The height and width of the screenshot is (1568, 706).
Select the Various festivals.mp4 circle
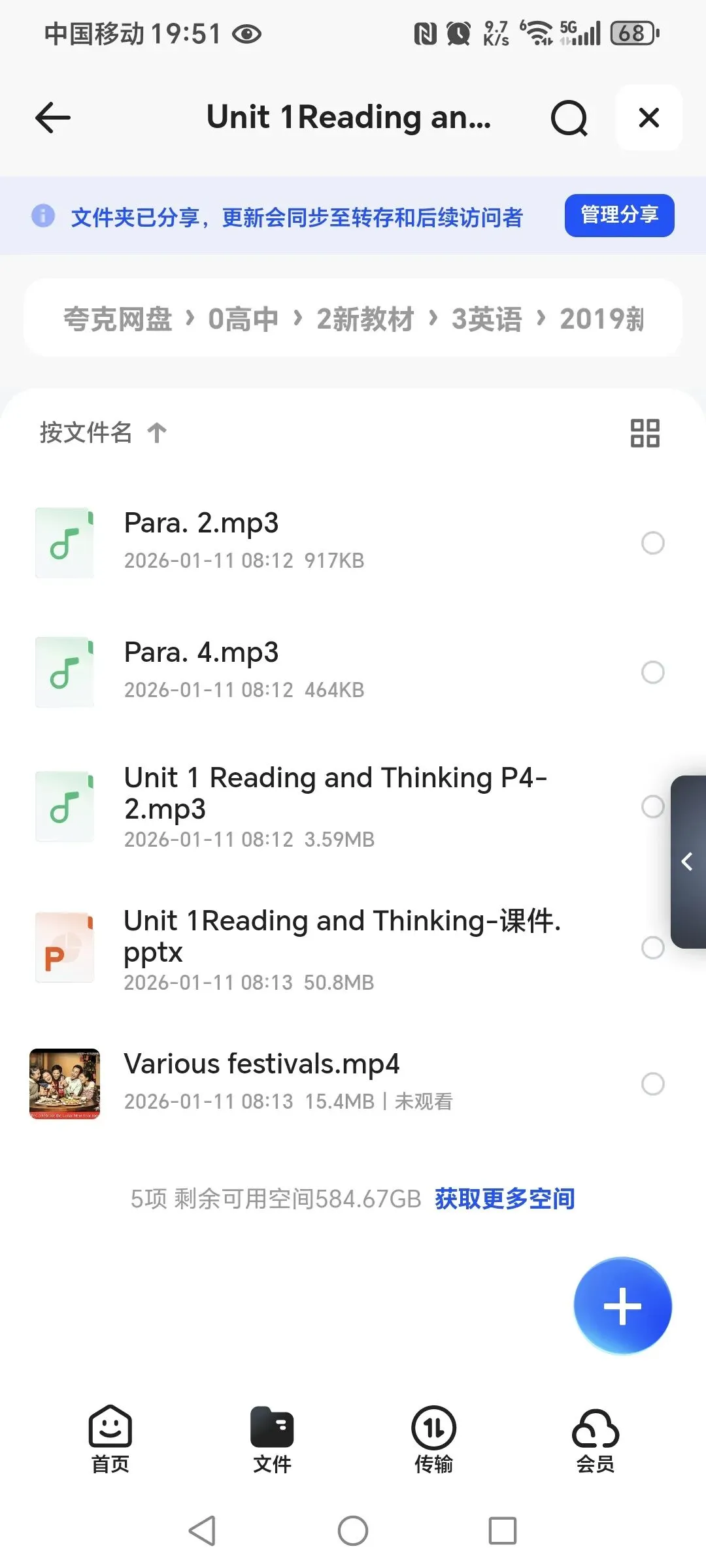pos(652,1084)
